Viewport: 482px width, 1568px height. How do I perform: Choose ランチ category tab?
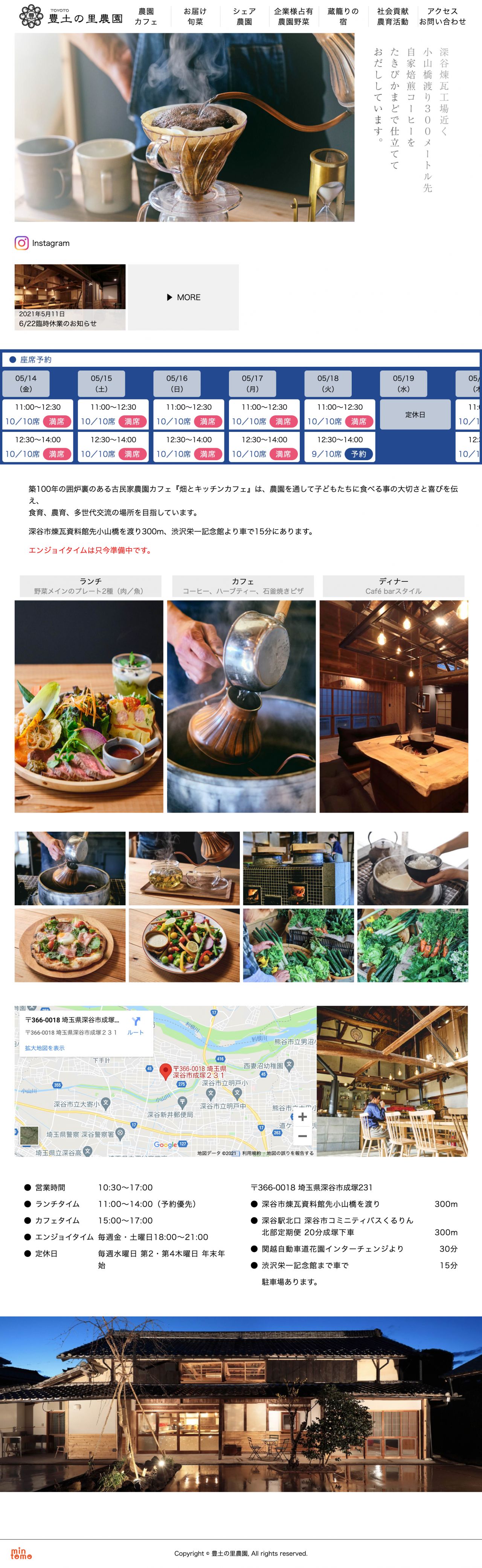(x=90, y=586)
